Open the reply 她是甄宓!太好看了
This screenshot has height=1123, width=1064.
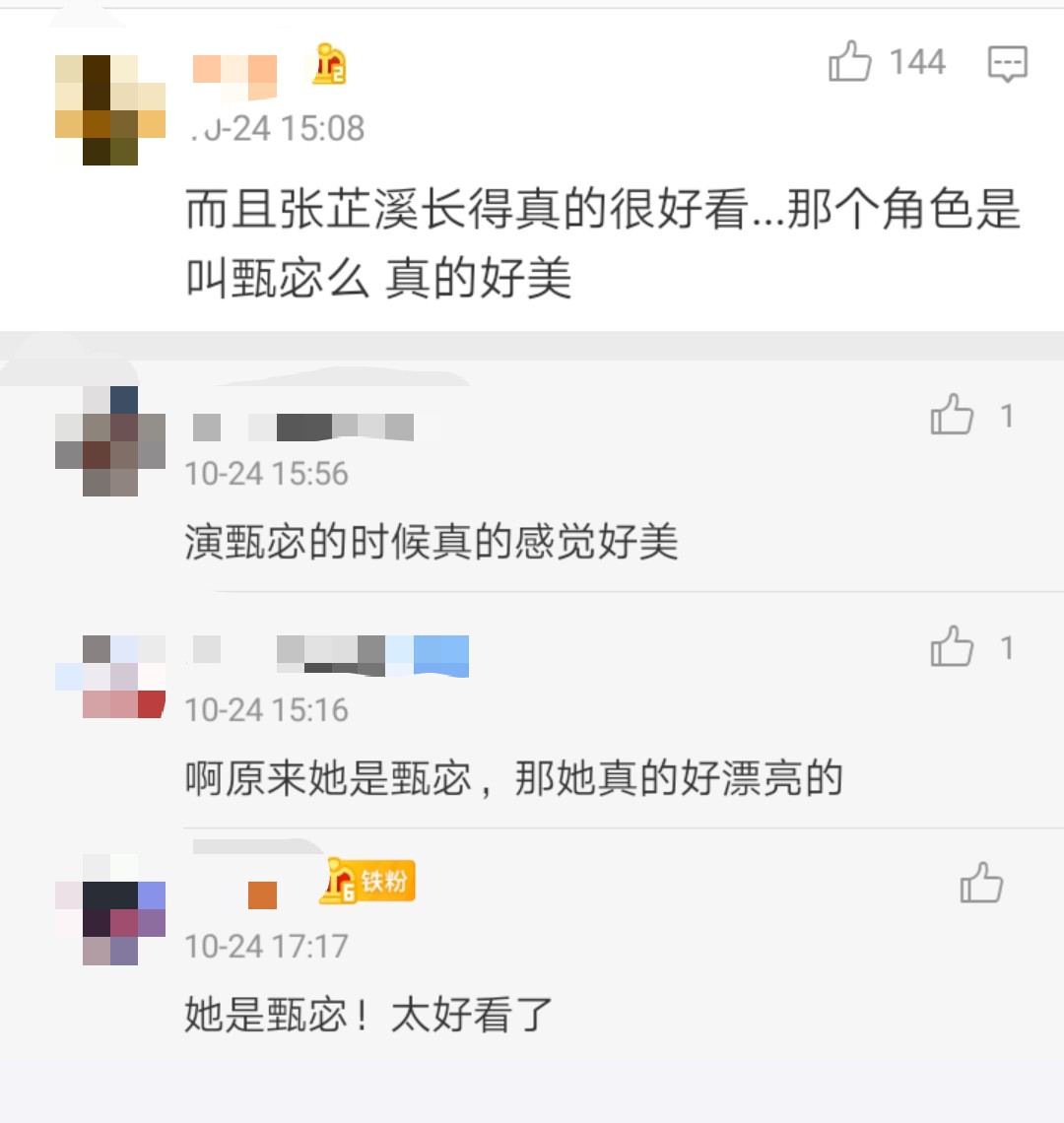point(368,1015)
